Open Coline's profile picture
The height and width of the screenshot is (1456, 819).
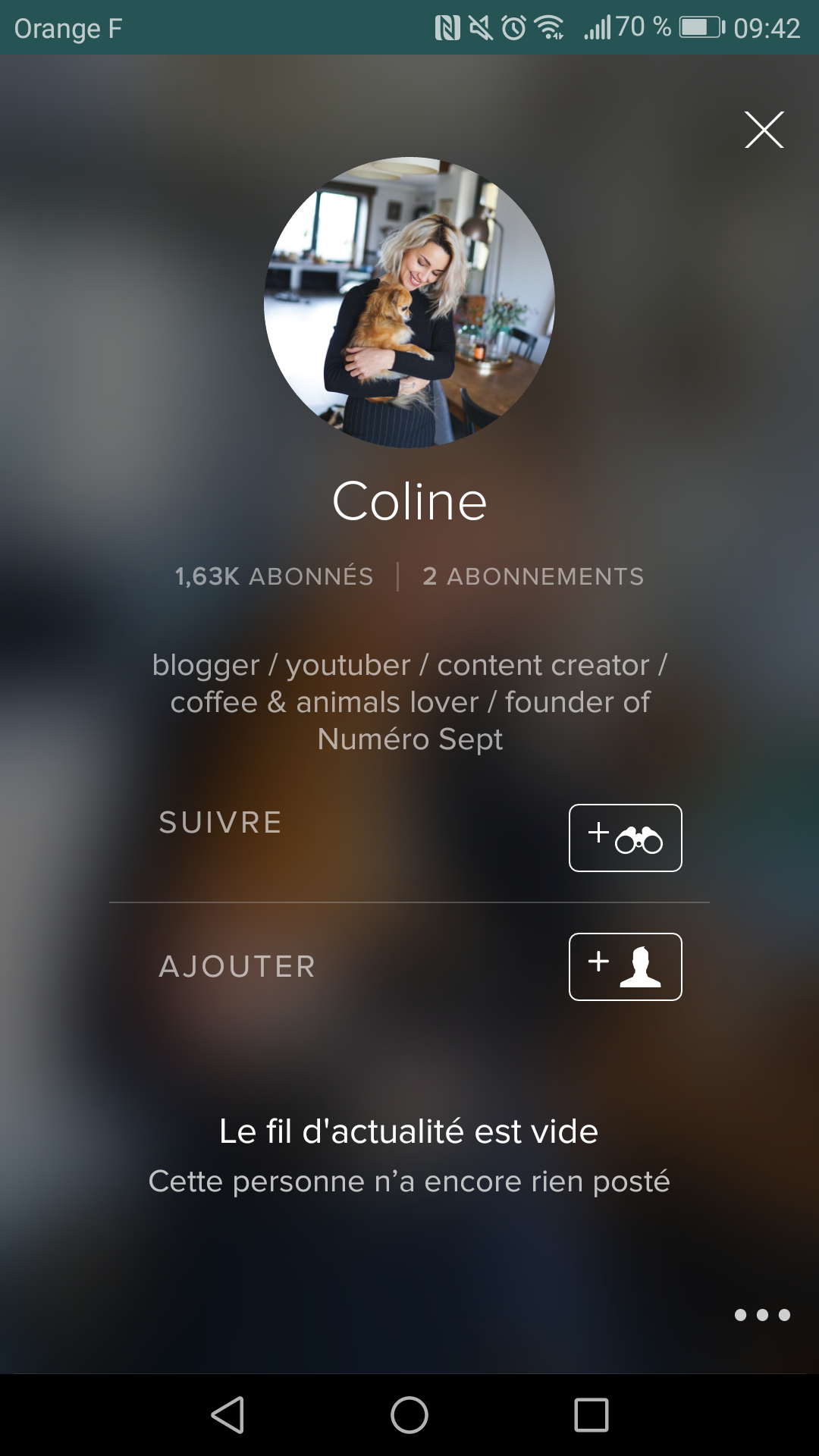[409, 303]
